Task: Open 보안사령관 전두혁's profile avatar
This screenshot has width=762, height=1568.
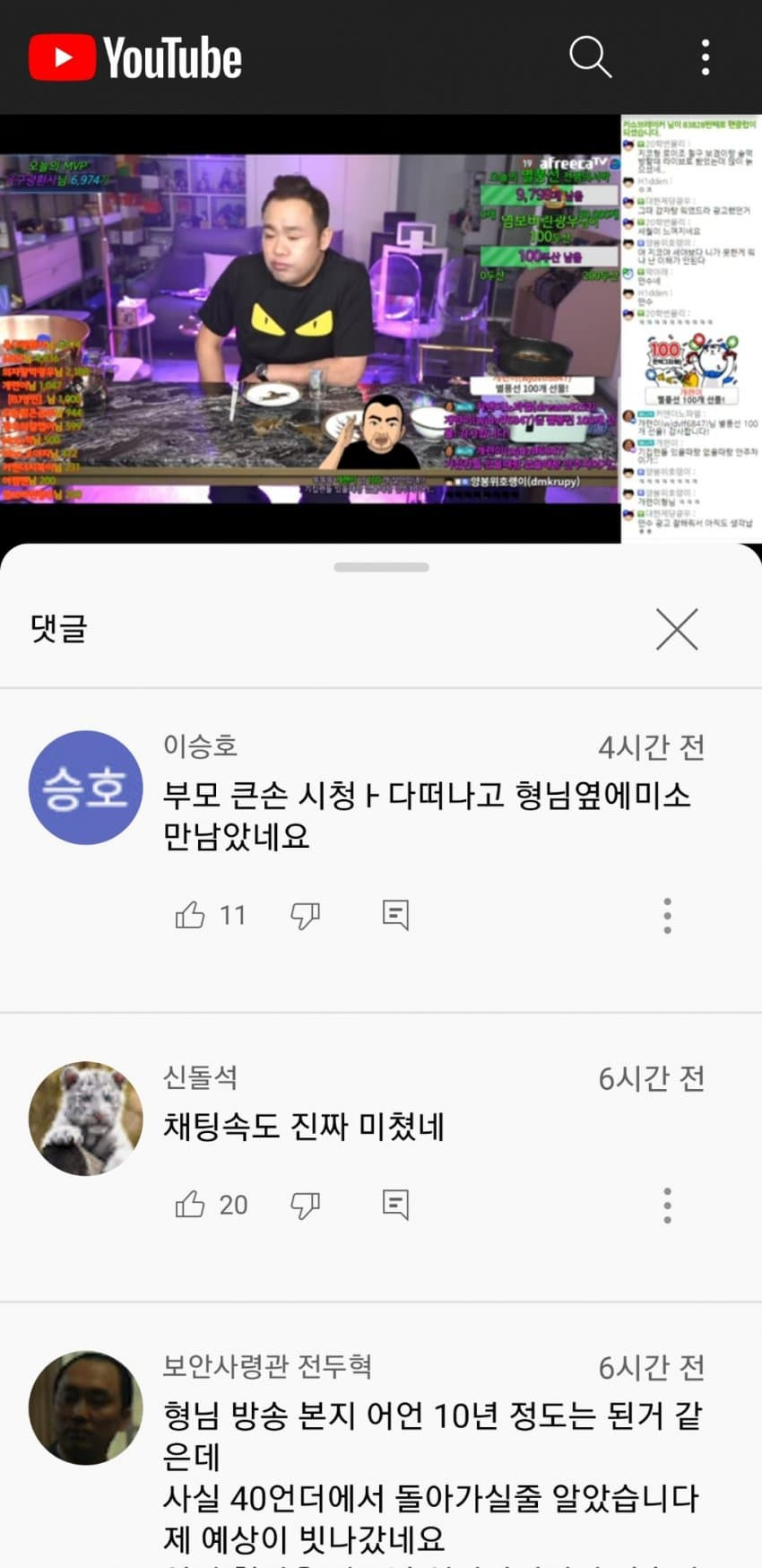Action: pyautogui.click(x=86, y=1408)
